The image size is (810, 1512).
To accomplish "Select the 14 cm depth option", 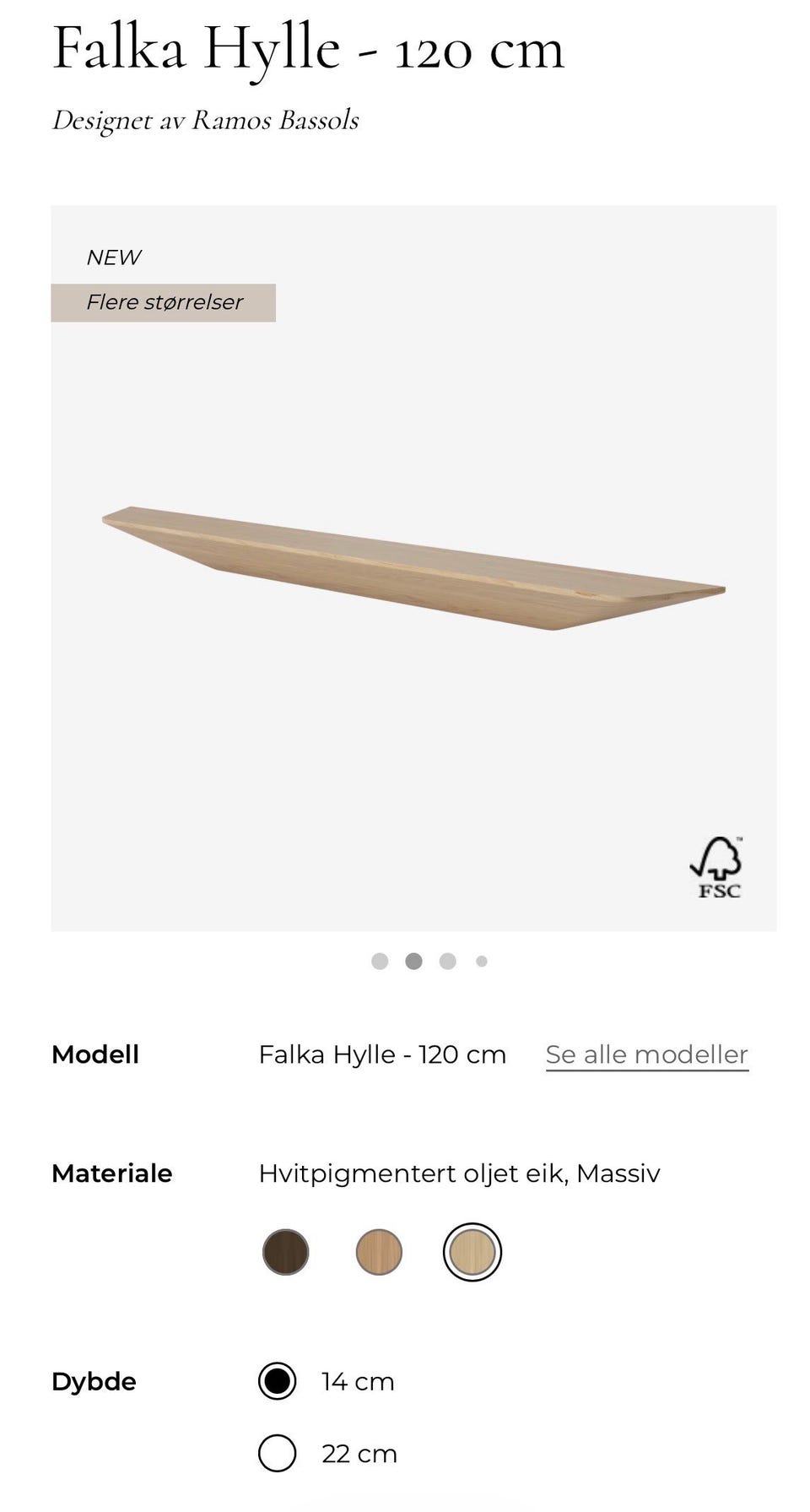I will tap(277, 1381).
